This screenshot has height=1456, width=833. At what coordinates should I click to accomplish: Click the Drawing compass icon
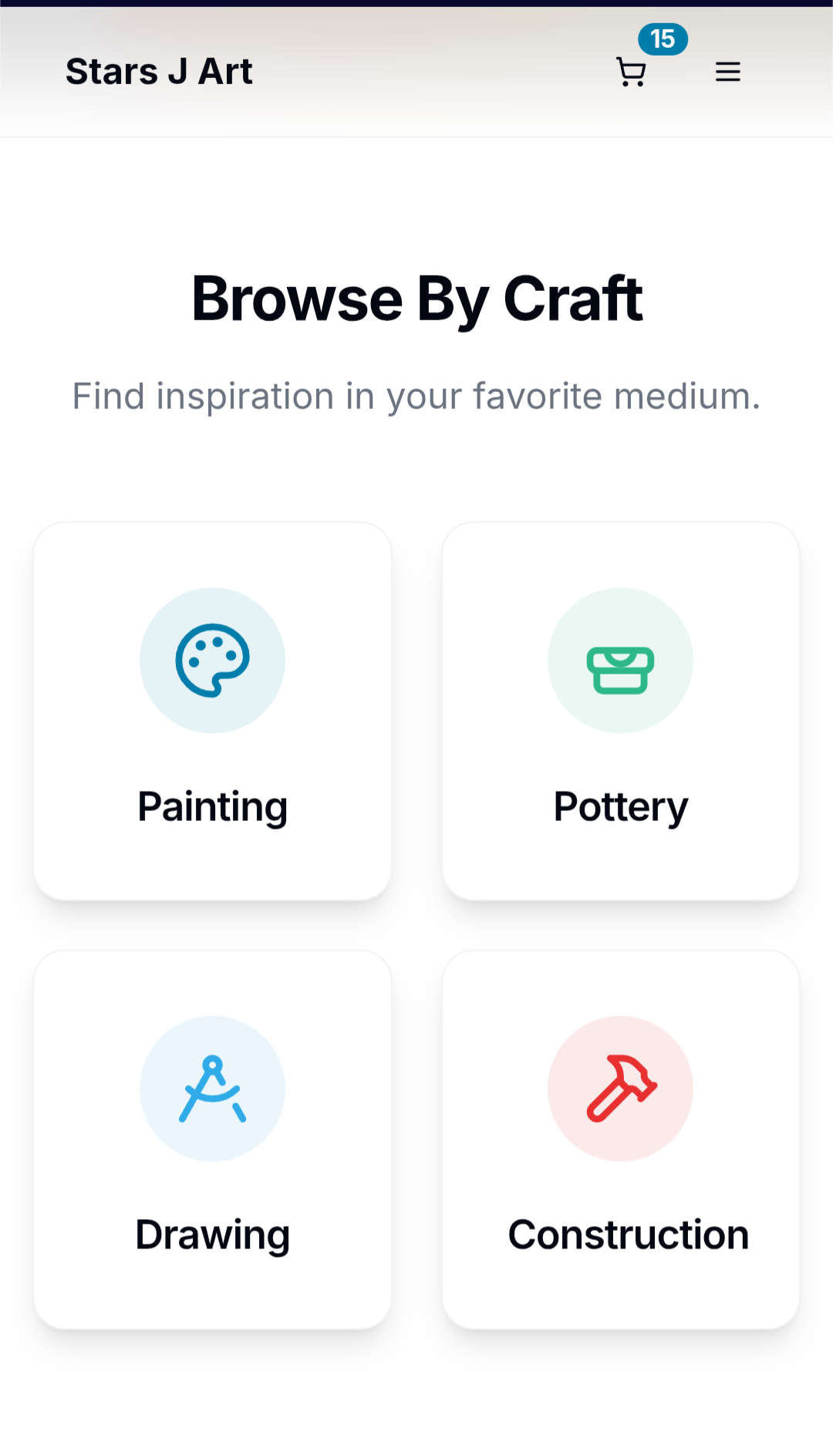click(x=212, y=1089)
